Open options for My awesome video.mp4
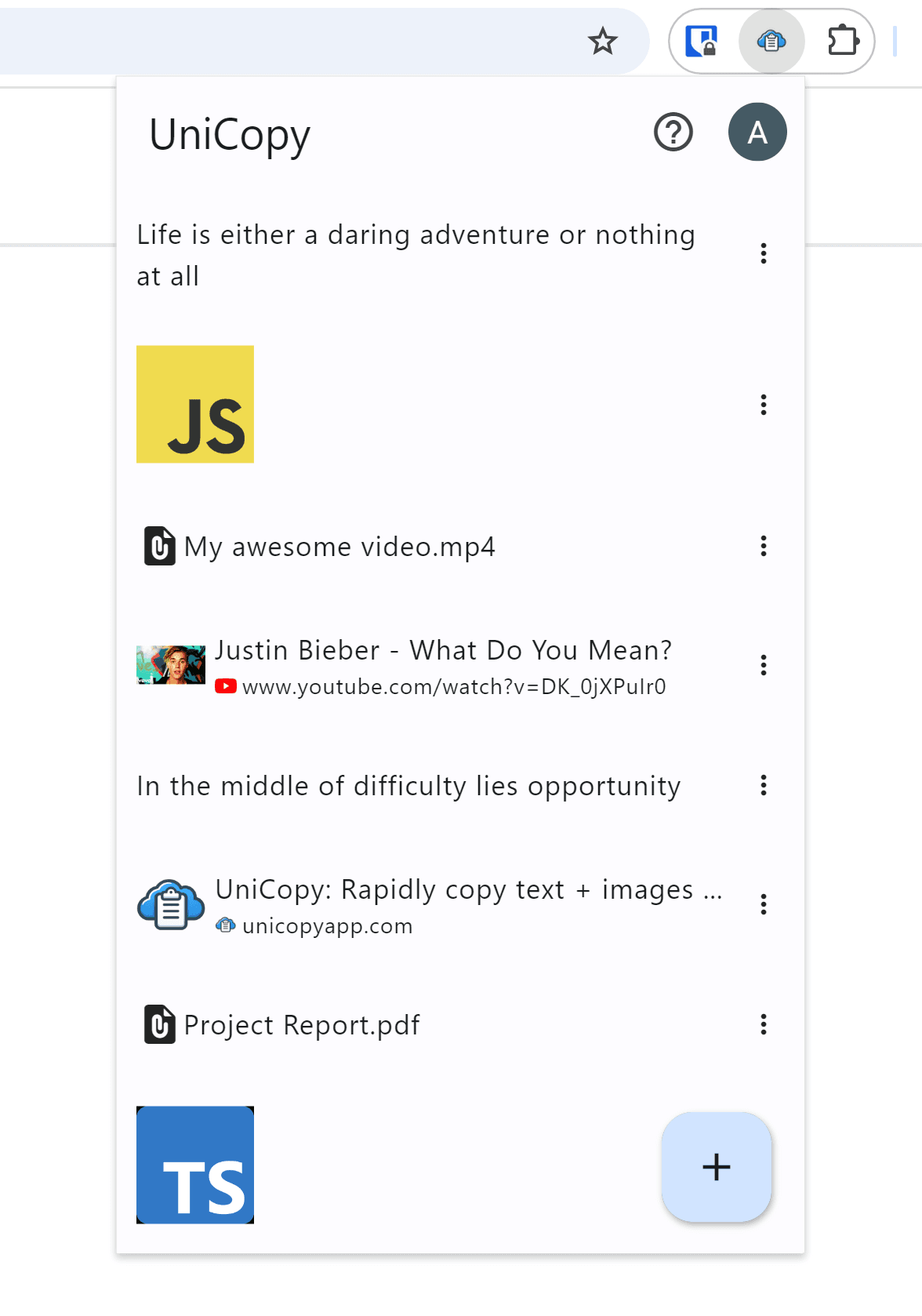922x1316 pixels. (x=763, y=546)
